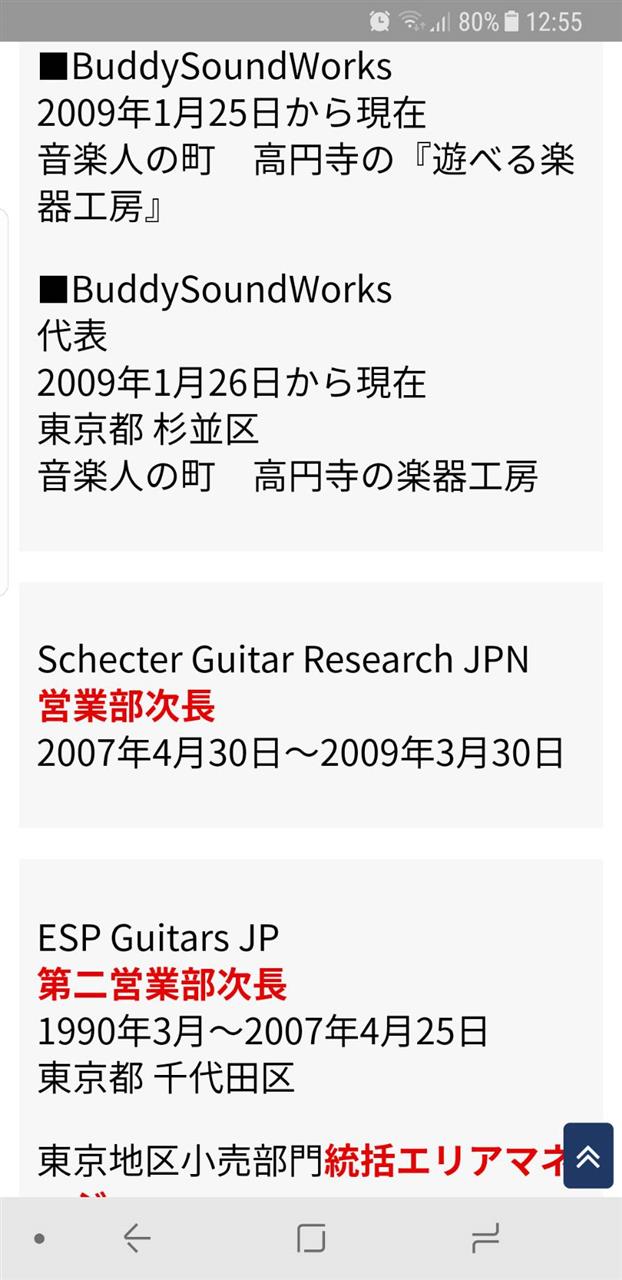Viewport: 622px width, 1280px height.
Task: Go back with the system back button
Action: coord(137,1239)
